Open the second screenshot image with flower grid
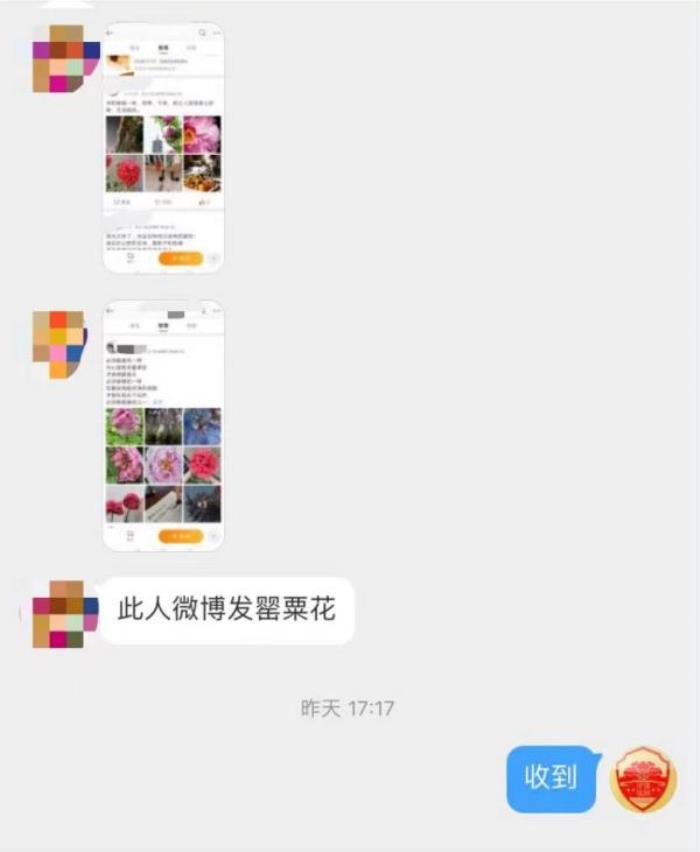The width and height of the screenshot is (700, 852). click(163, 425)
